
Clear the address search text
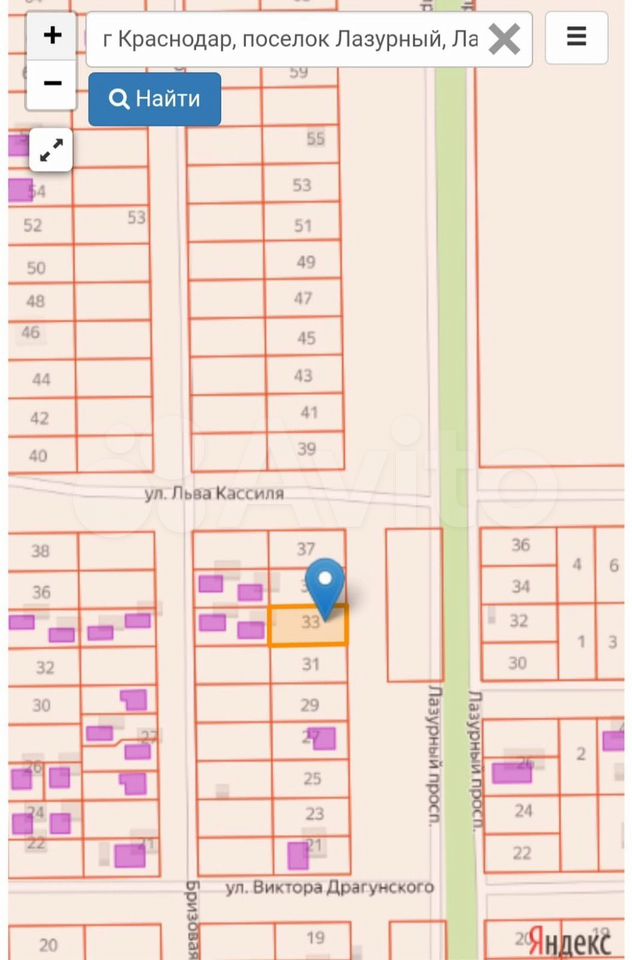(x=505, y=39)
